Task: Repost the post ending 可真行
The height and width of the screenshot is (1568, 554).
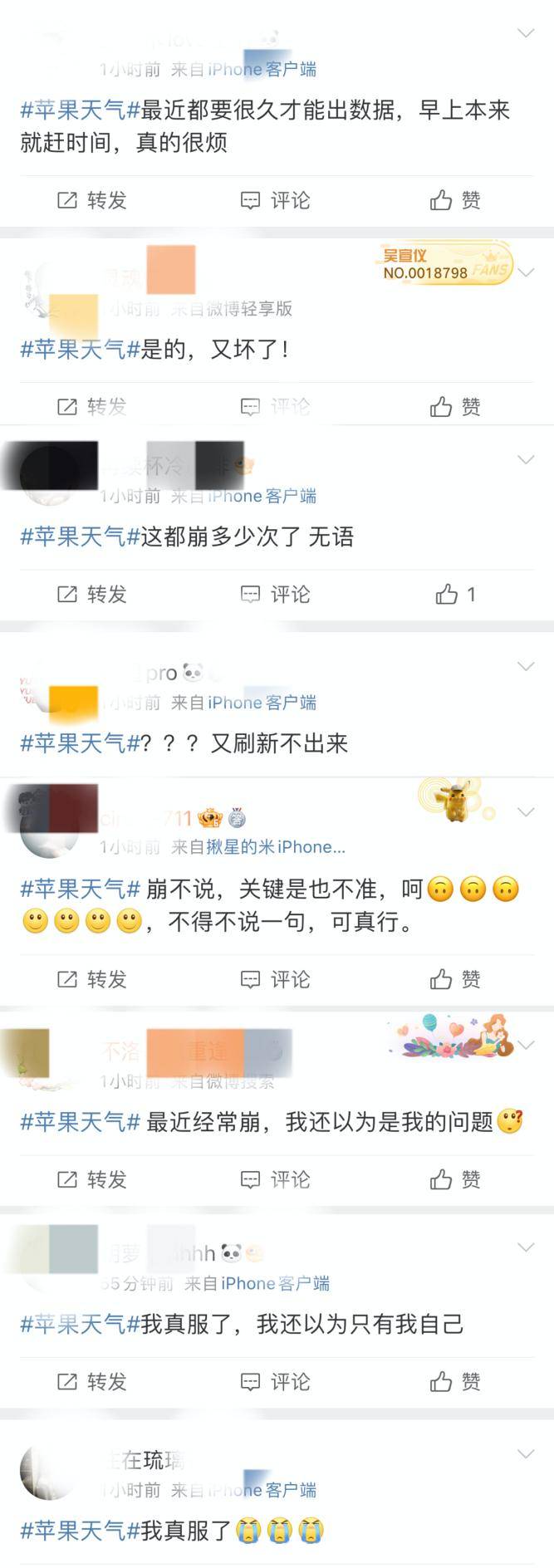Action: 91,979
